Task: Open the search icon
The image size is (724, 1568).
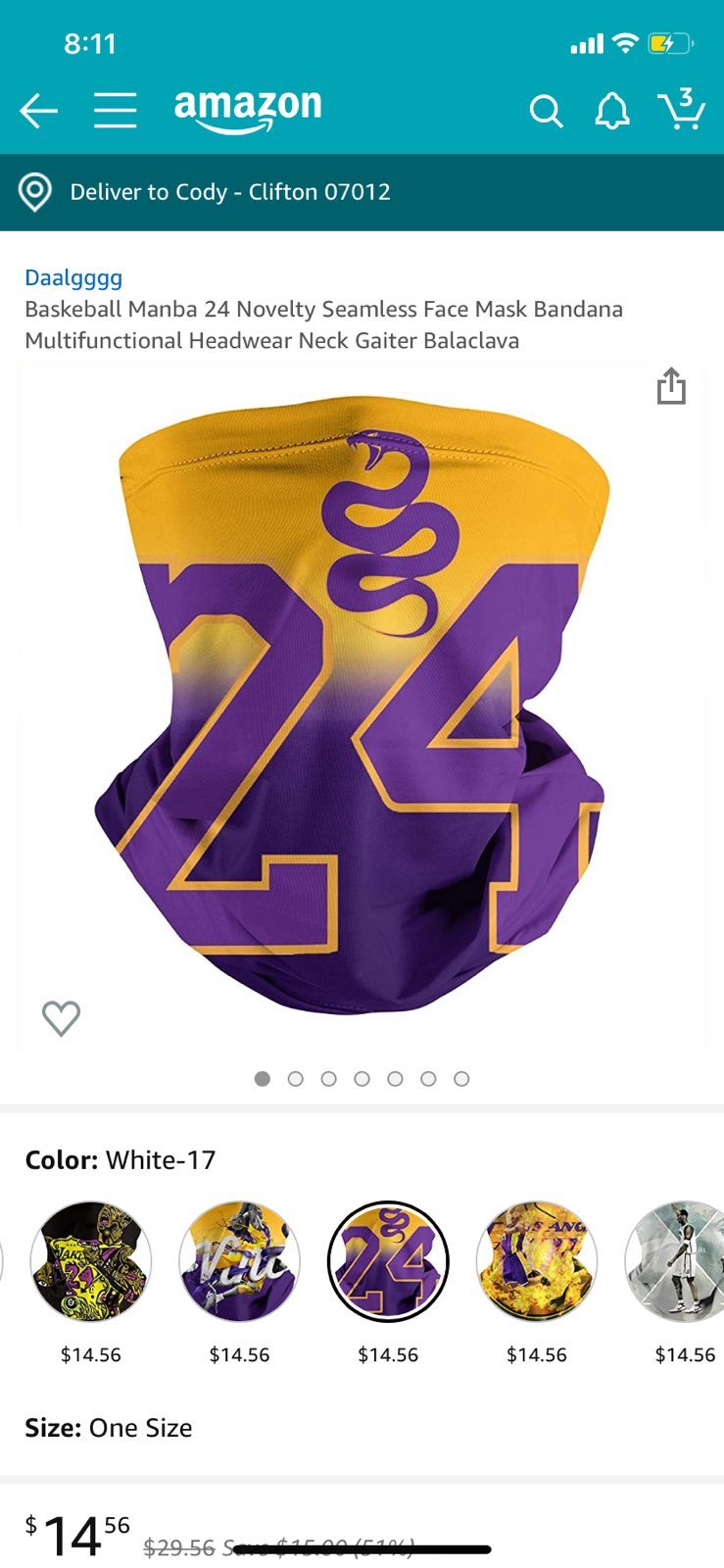Action: point(546,112)
